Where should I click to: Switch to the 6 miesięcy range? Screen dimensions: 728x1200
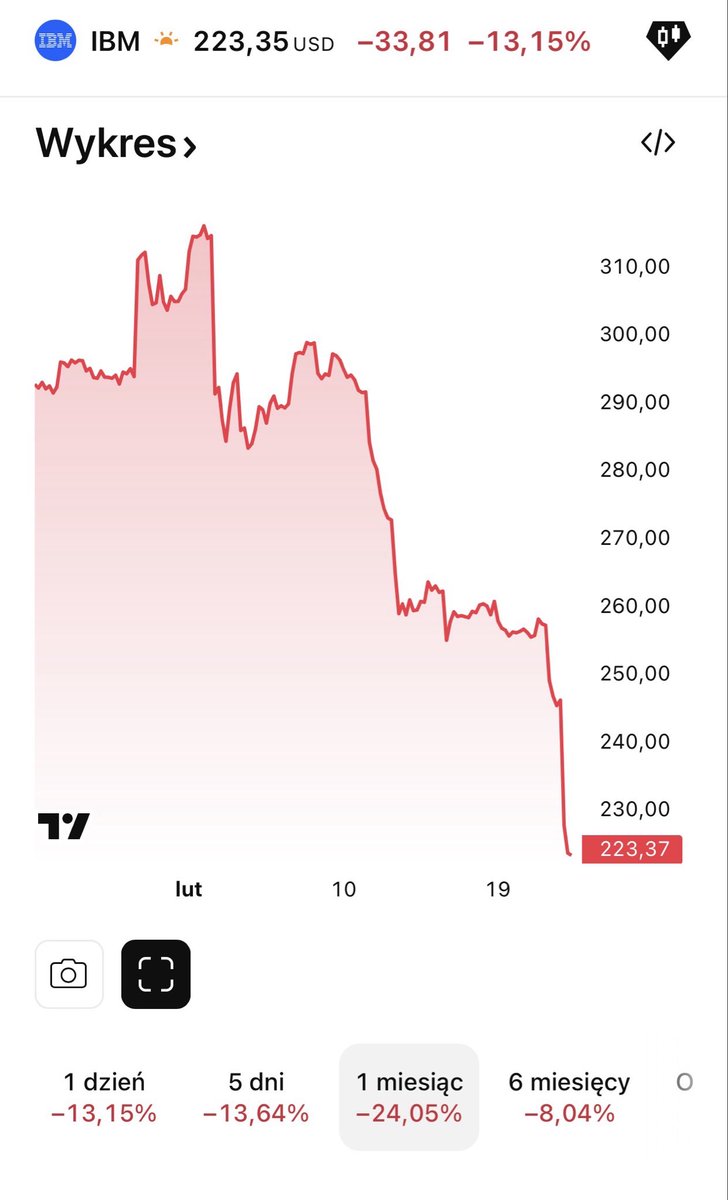pos(569,1097)
